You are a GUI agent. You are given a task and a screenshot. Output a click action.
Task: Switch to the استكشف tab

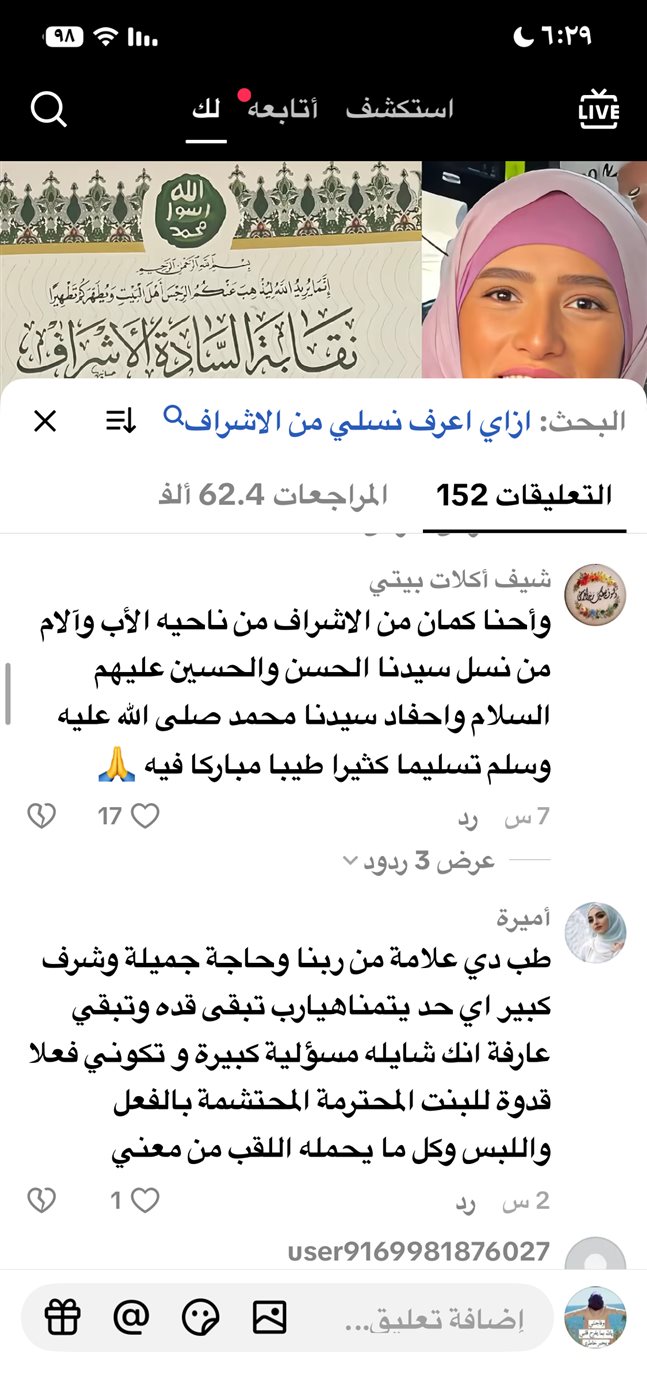[400, 109]
